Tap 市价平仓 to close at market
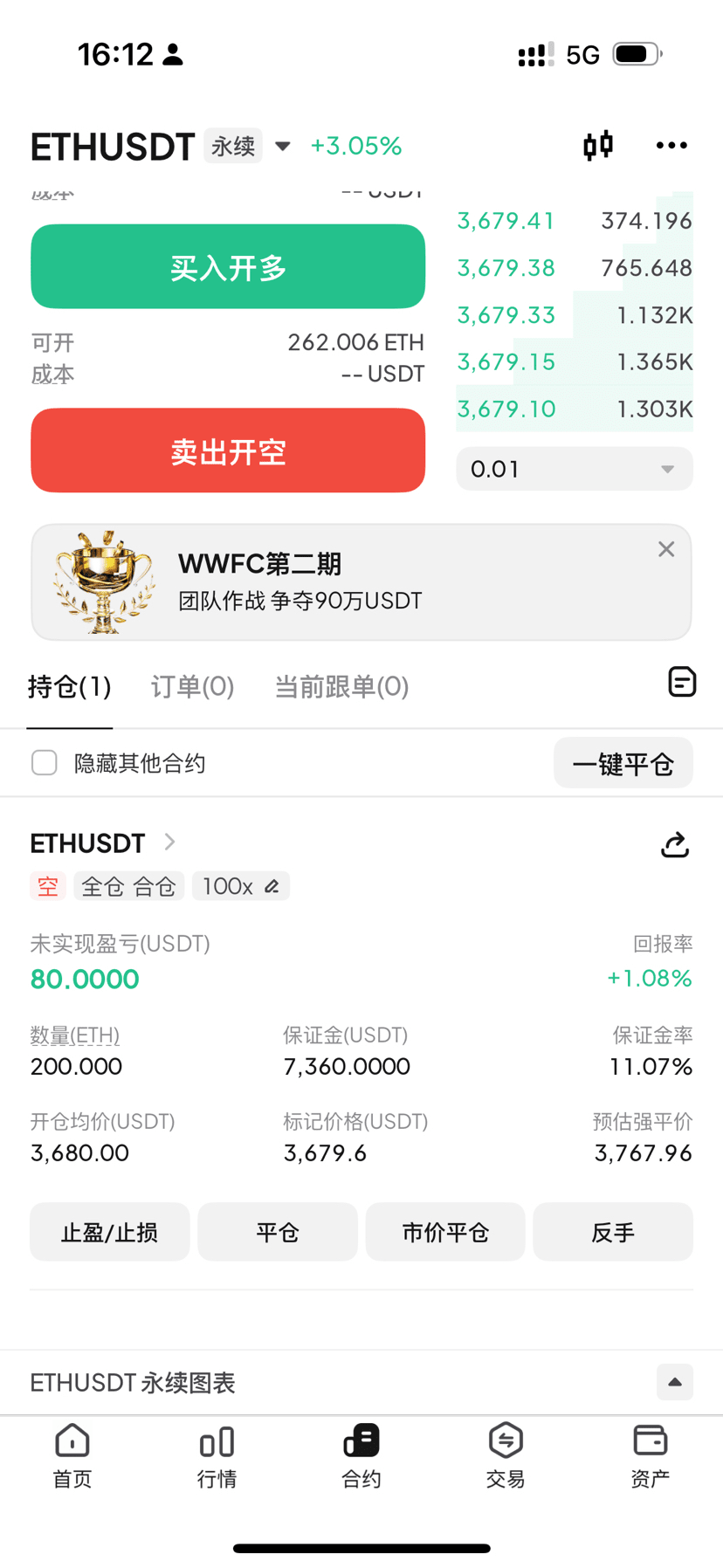Image resolution: width=723 pixels, height=1568 pixels. coord(445,1232)
